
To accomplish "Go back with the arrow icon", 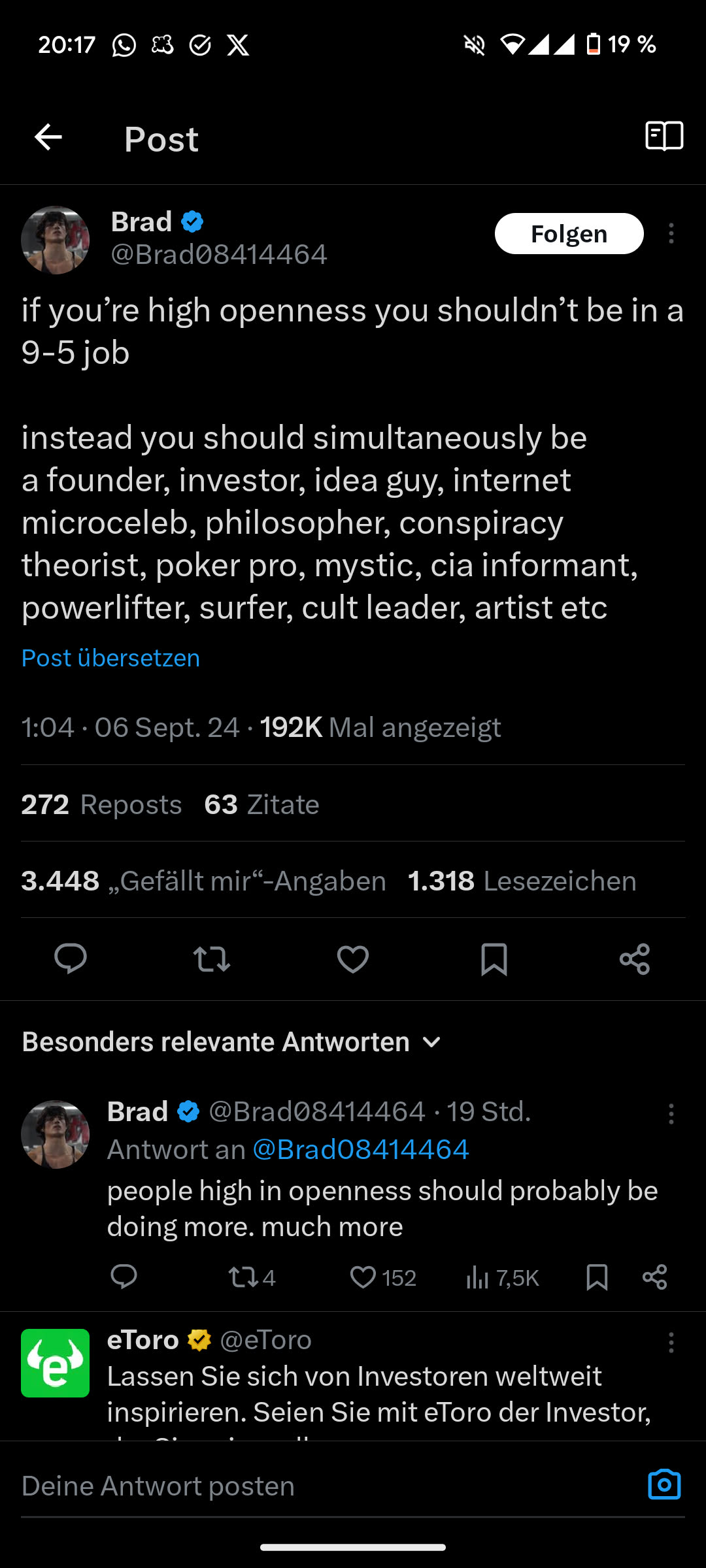I will click(x=48, y=138).
